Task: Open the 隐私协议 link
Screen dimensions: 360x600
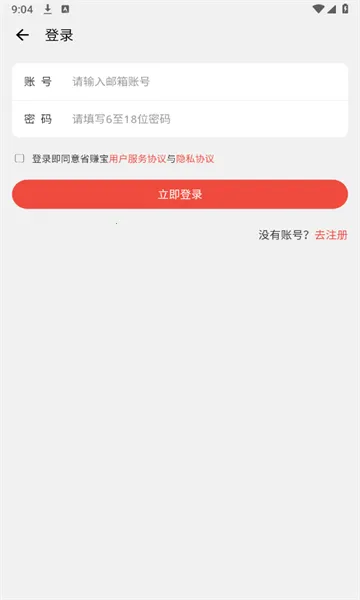Action: pyautogui.click(x=195, y=159)
